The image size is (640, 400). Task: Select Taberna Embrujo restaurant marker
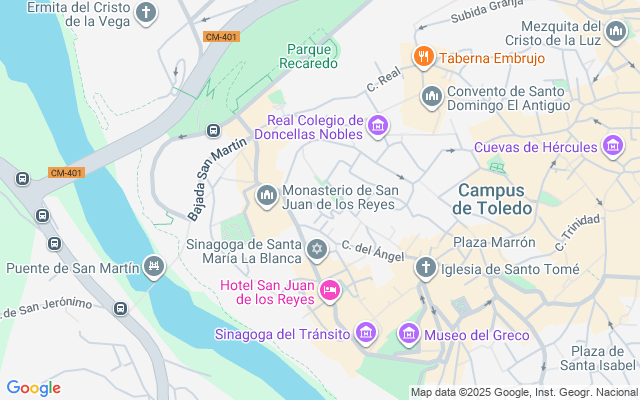click(x=424, y=57)
